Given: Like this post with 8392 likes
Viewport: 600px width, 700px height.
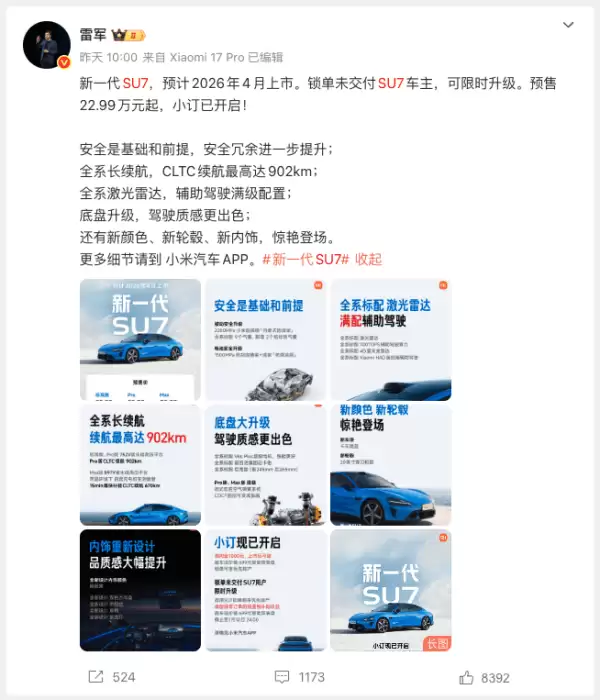Looking at the screenshot, I should pyautogui.click(x=484, y=677).
